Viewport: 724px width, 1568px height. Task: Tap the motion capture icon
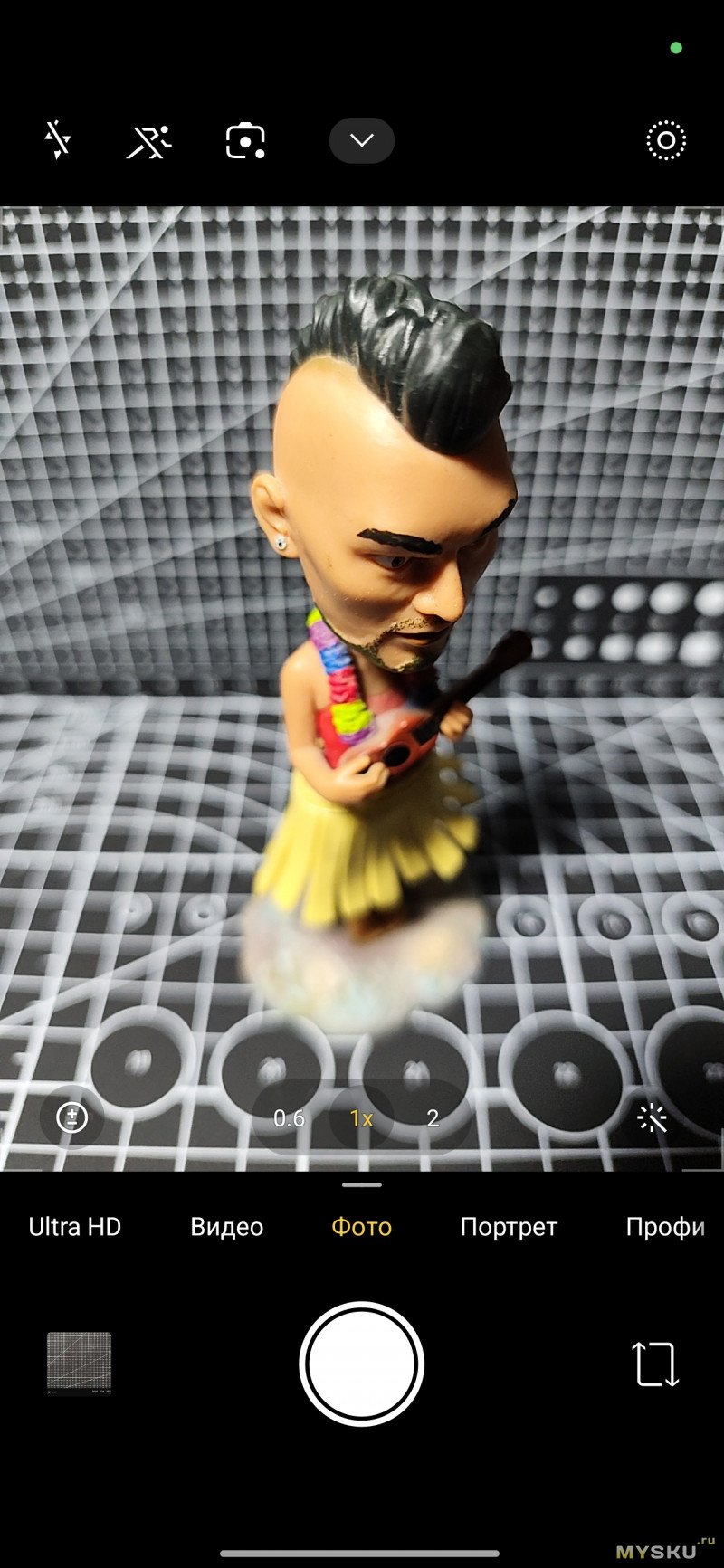point(148,141)
